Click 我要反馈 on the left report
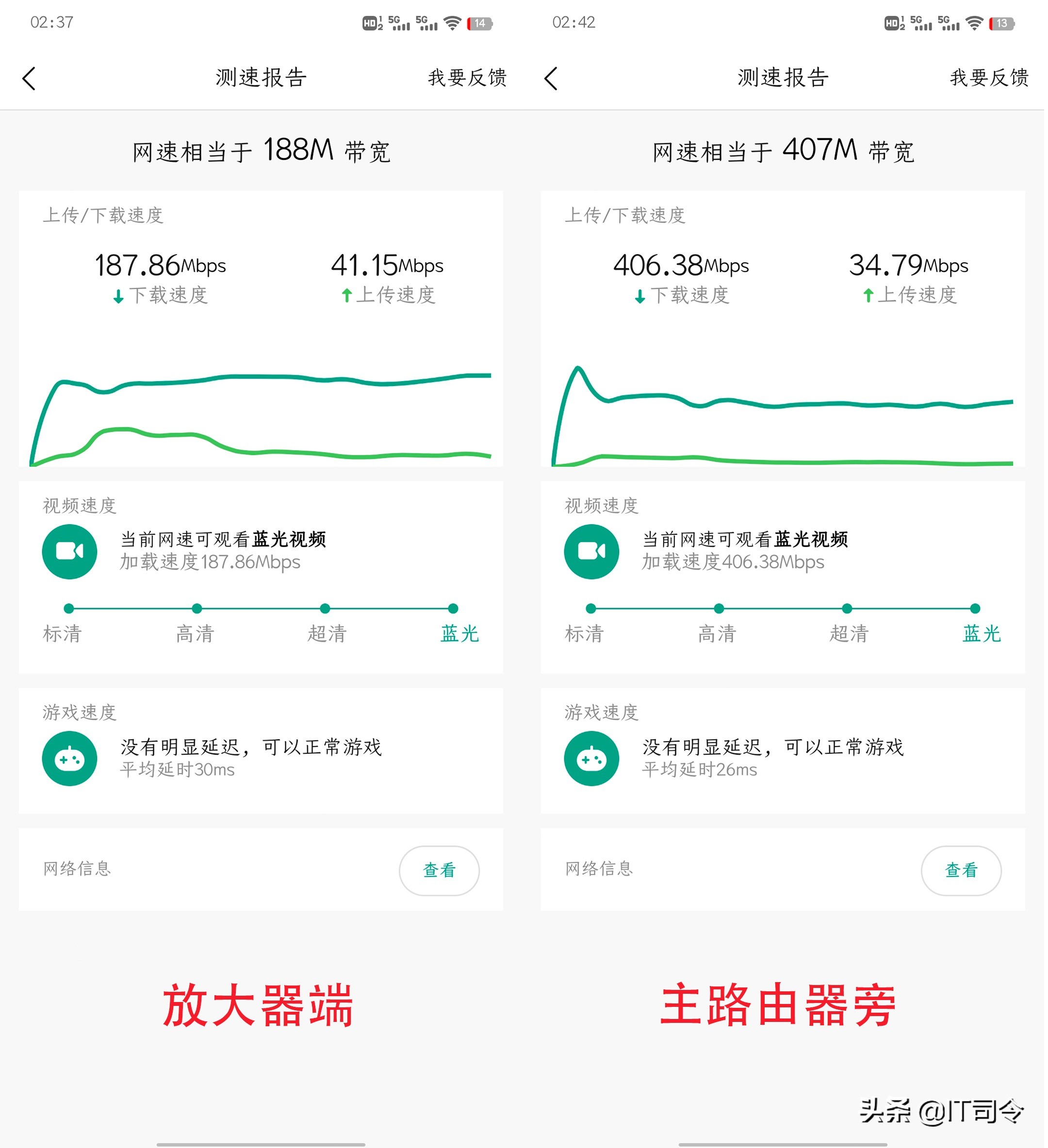 point(467,77)
